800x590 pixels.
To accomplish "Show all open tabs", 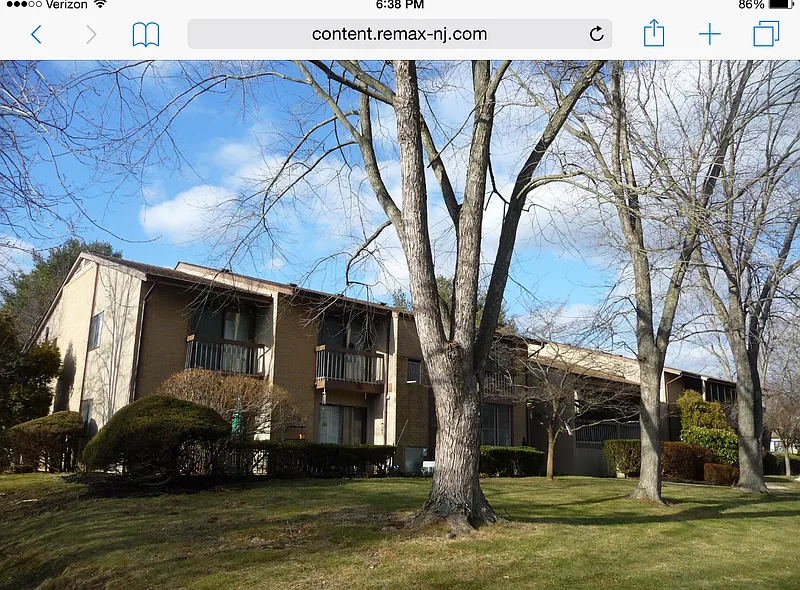I will click(766, 34).
